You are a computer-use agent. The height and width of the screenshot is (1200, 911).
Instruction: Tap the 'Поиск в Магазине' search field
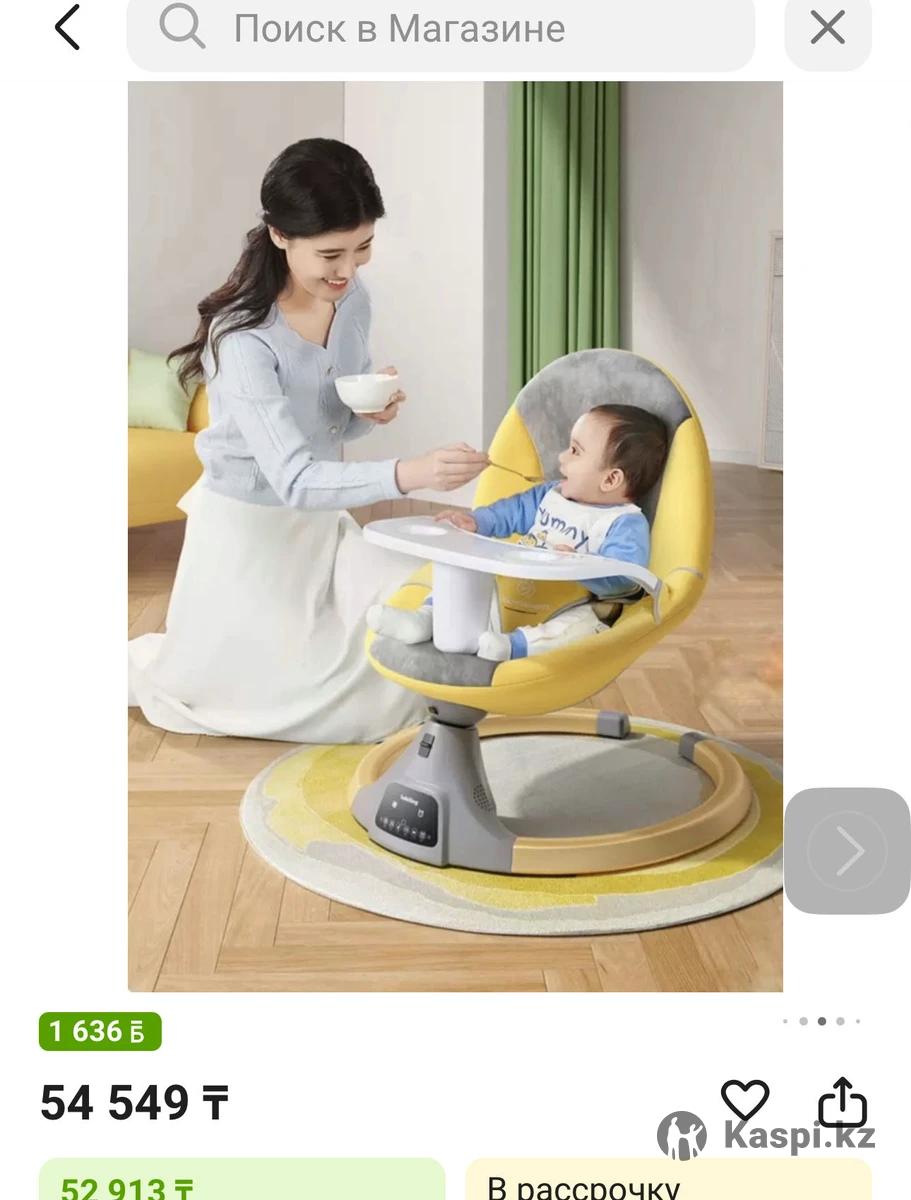coord(440,30)
